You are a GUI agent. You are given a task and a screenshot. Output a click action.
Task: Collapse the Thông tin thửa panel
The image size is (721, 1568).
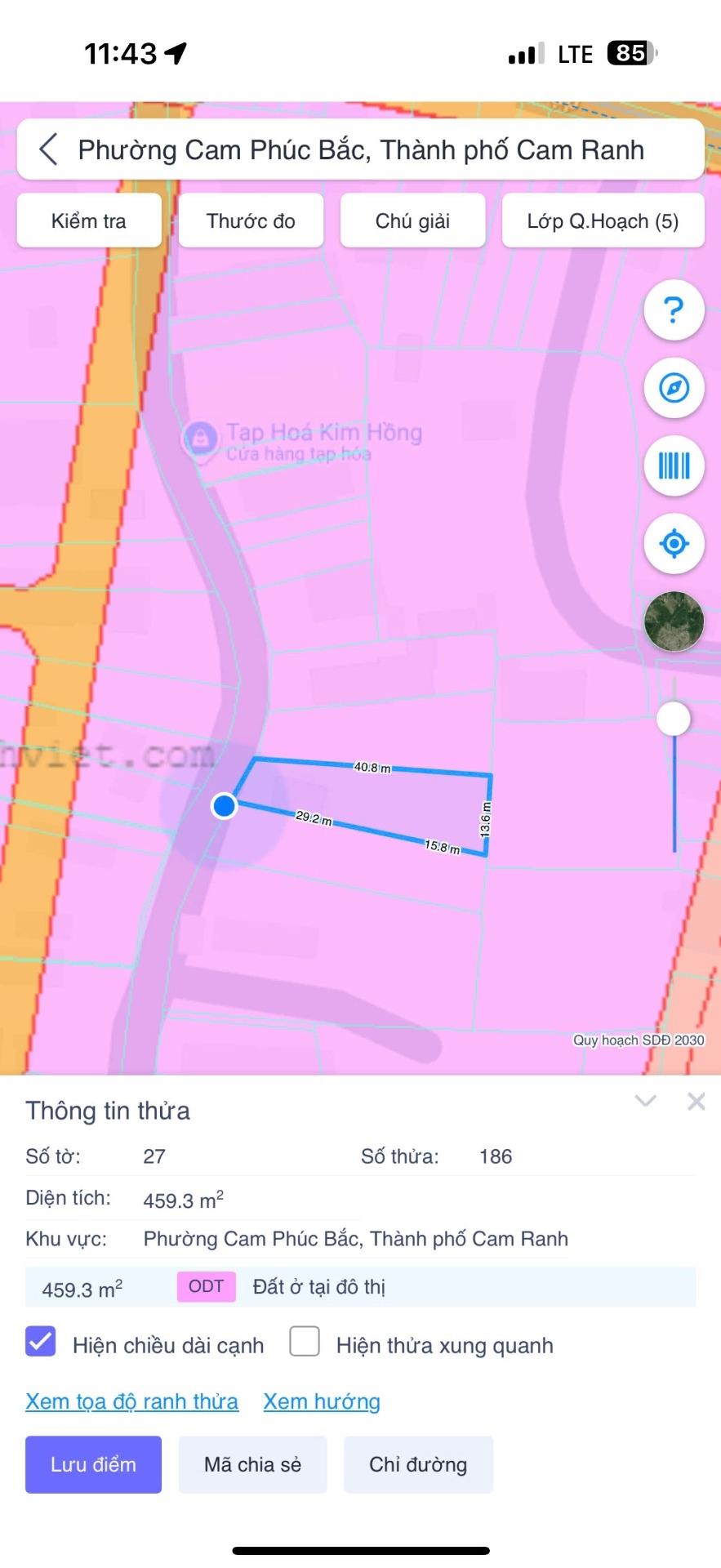(646, 1101)
